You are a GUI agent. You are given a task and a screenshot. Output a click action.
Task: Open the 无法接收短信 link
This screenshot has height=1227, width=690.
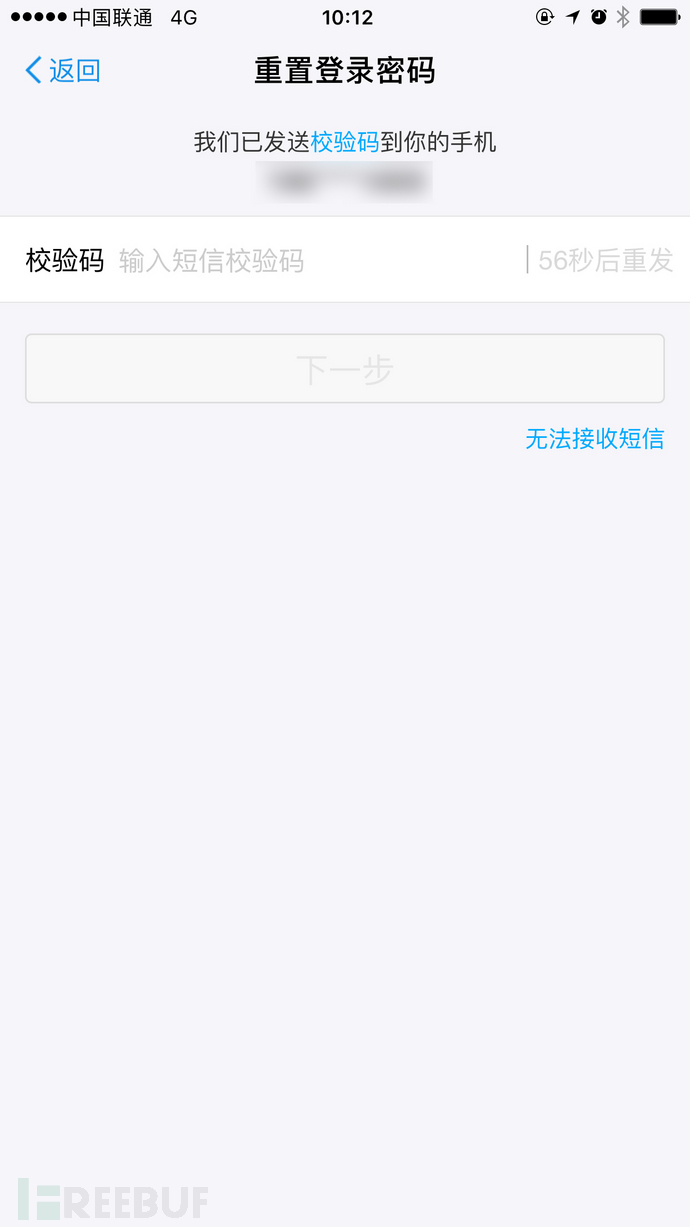[594, 438]
